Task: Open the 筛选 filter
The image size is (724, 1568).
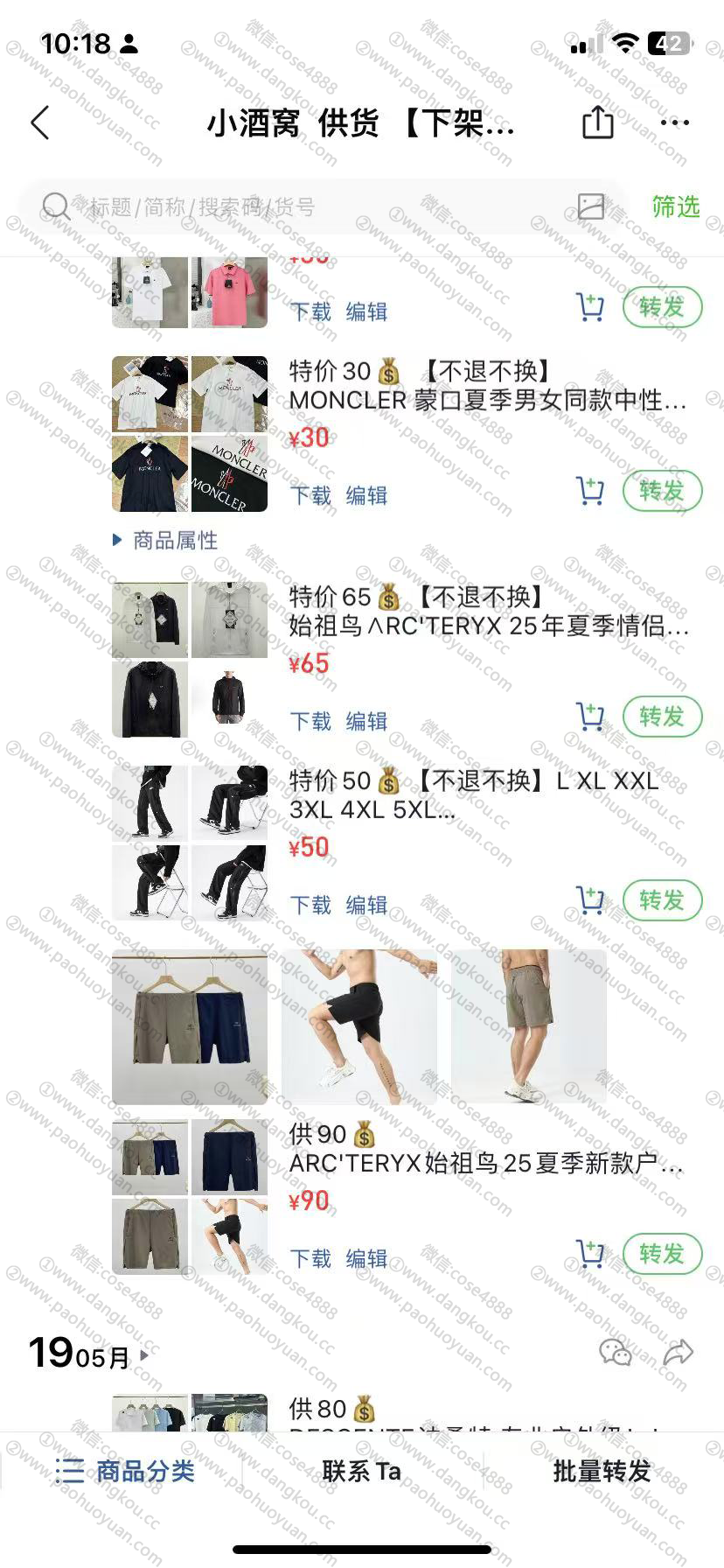Action: coord(675,206)
